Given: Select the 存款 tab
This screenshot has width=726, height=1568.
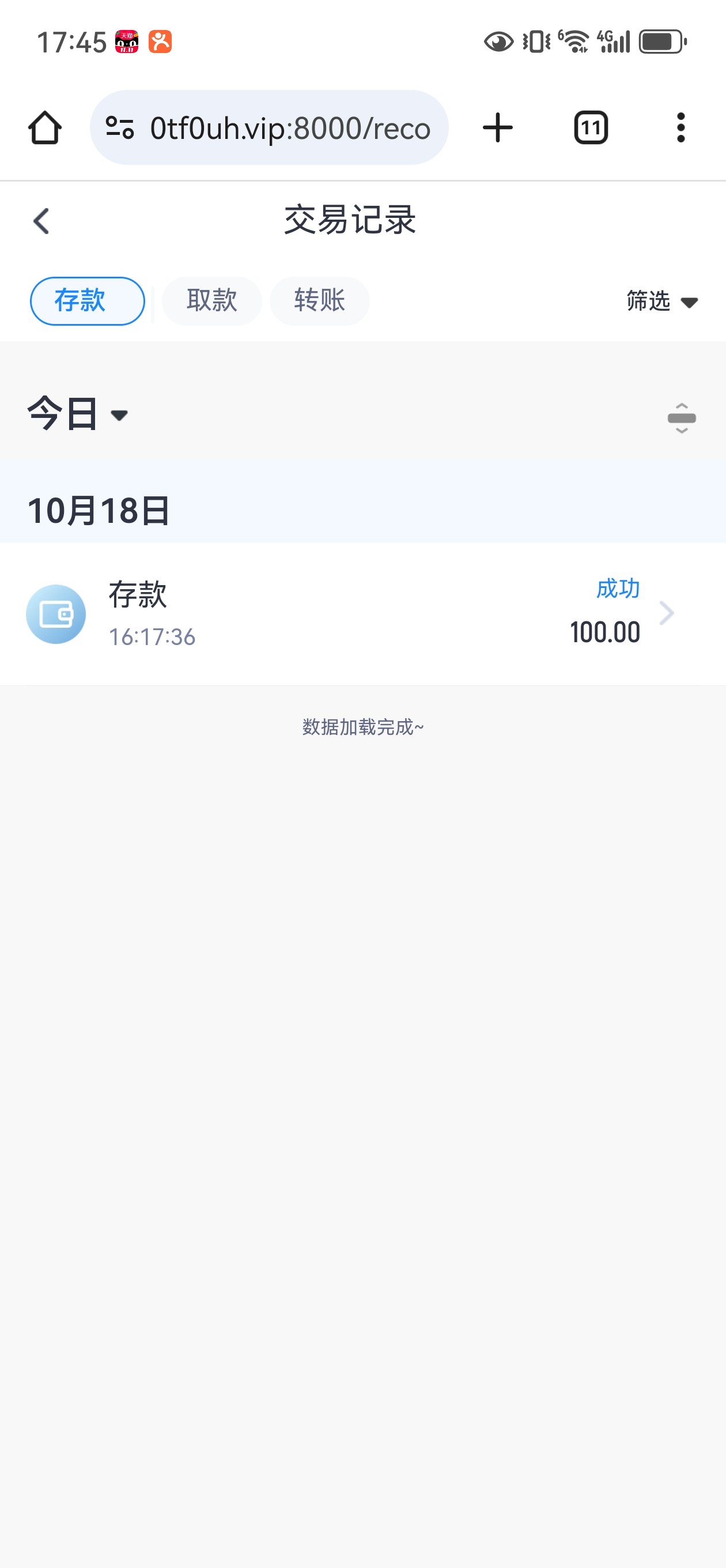Looking at the screenshot, I should 87,301.
